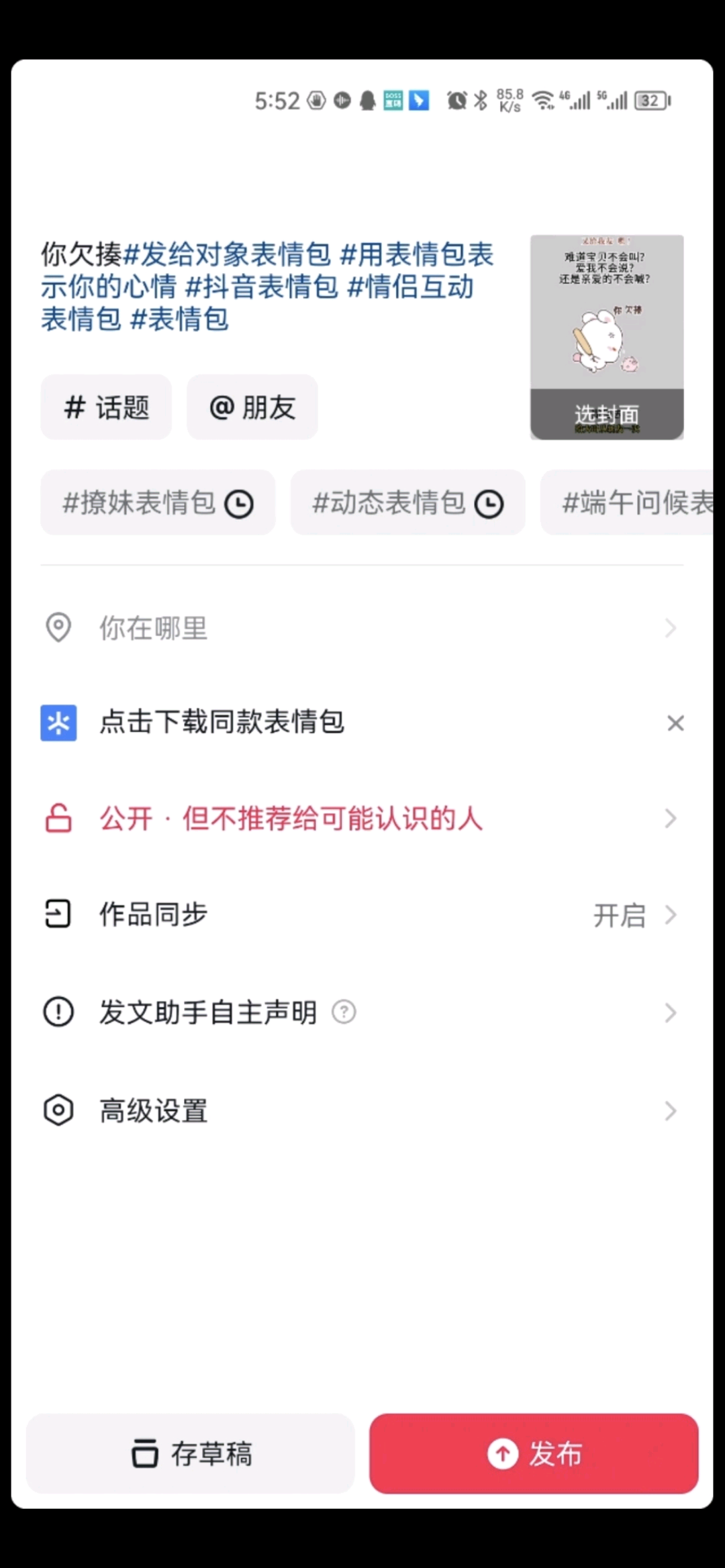Click the question mark help icon
The image size is (725, 1568).
pos(344,1012)
